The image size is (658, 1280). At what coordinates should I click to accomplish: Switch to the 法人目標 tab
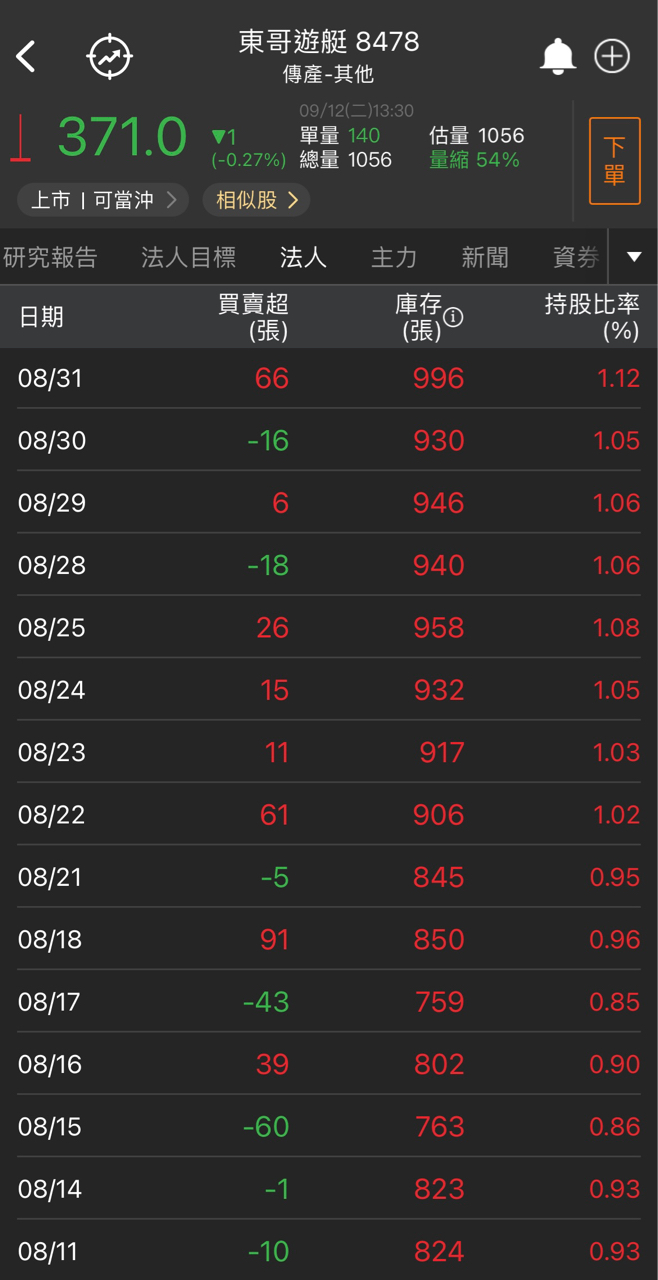pos(188,258)
